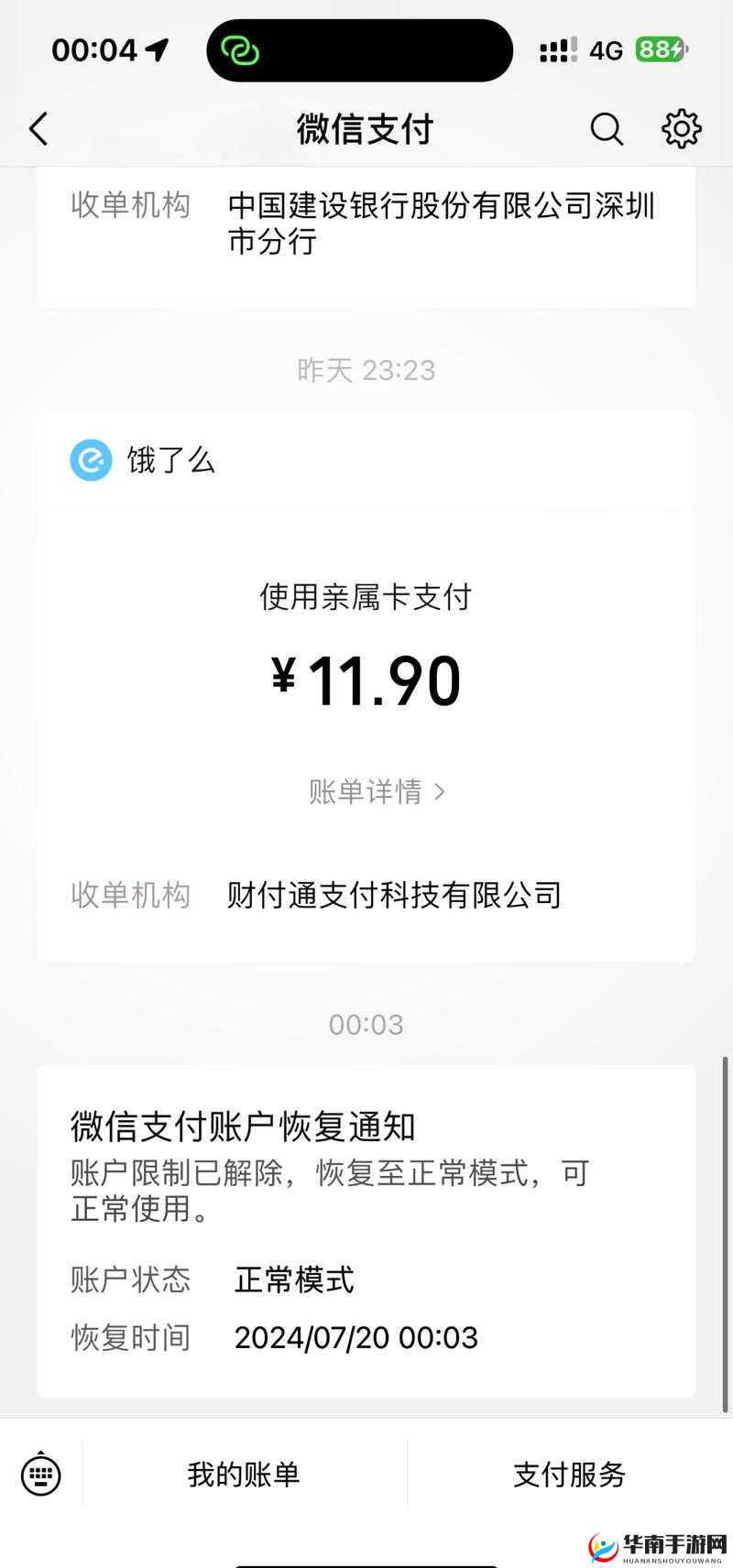Open the 账单详情 link

tap(366, 793)
